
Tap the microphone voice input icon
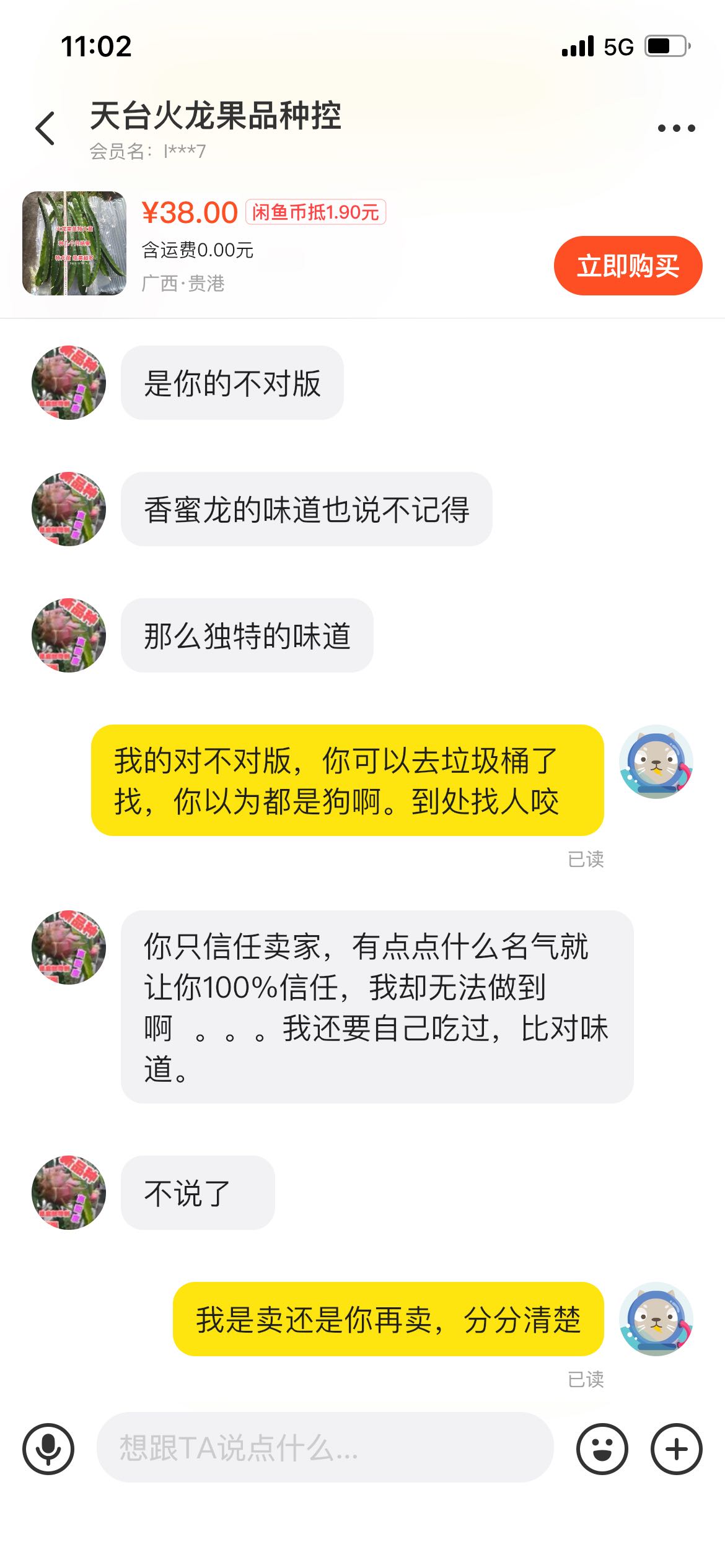48,1449
